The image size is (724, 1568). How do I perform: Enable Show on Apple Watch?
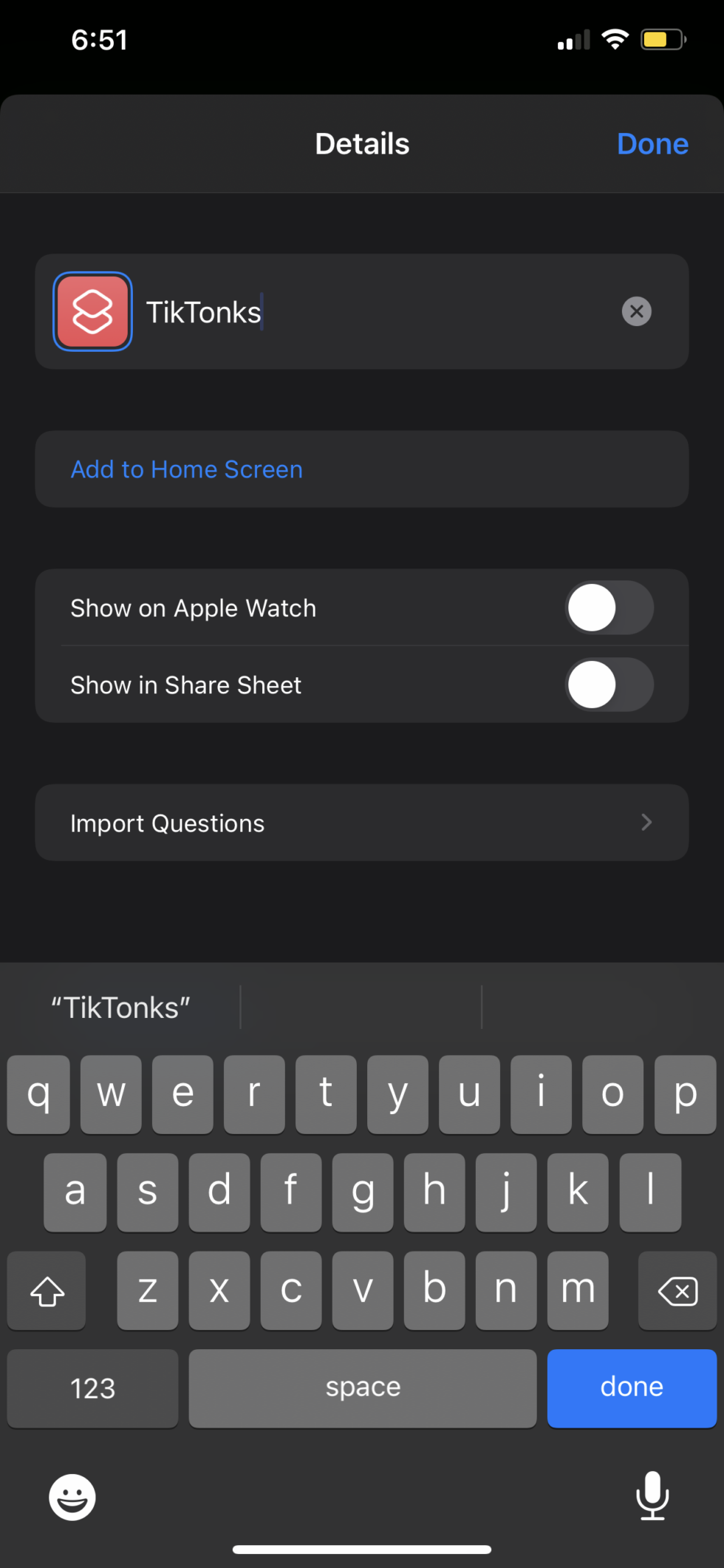point(609,608)
